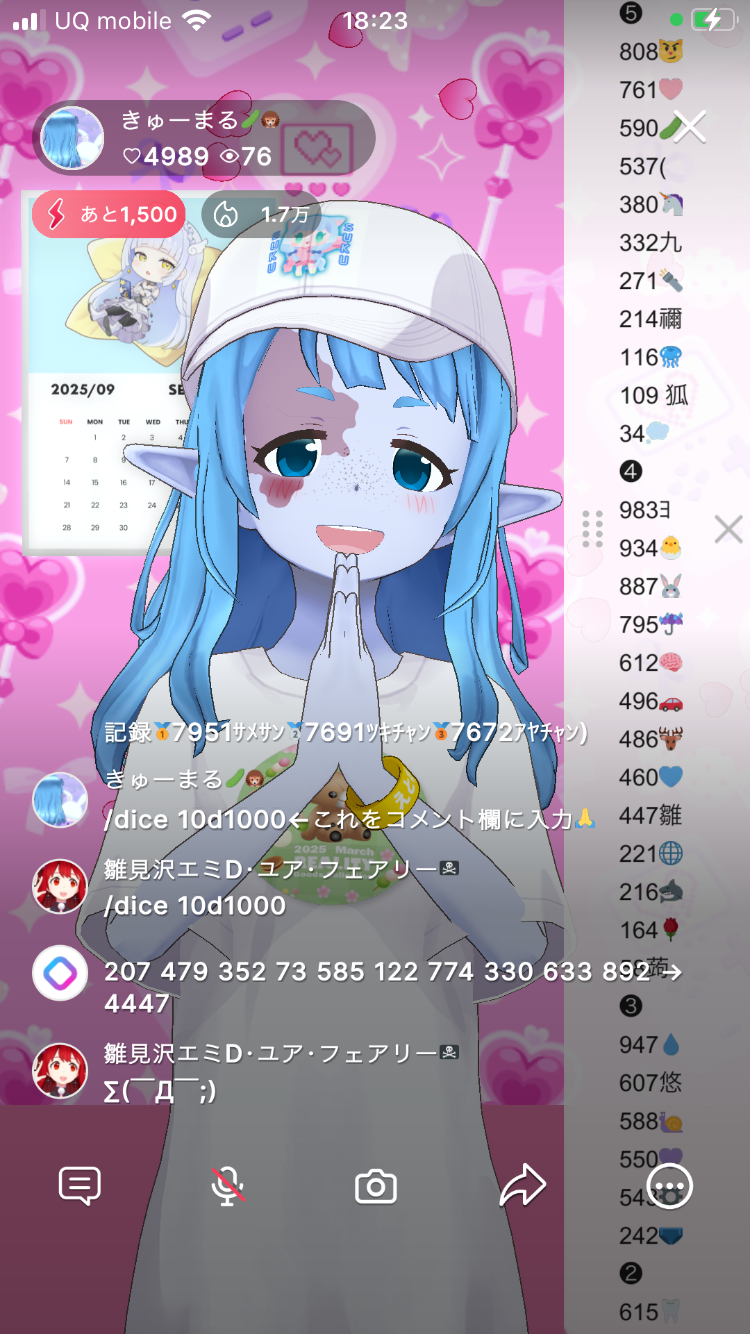View 雛見沢エミ's avatar on /dice comment

coord(60,886)
